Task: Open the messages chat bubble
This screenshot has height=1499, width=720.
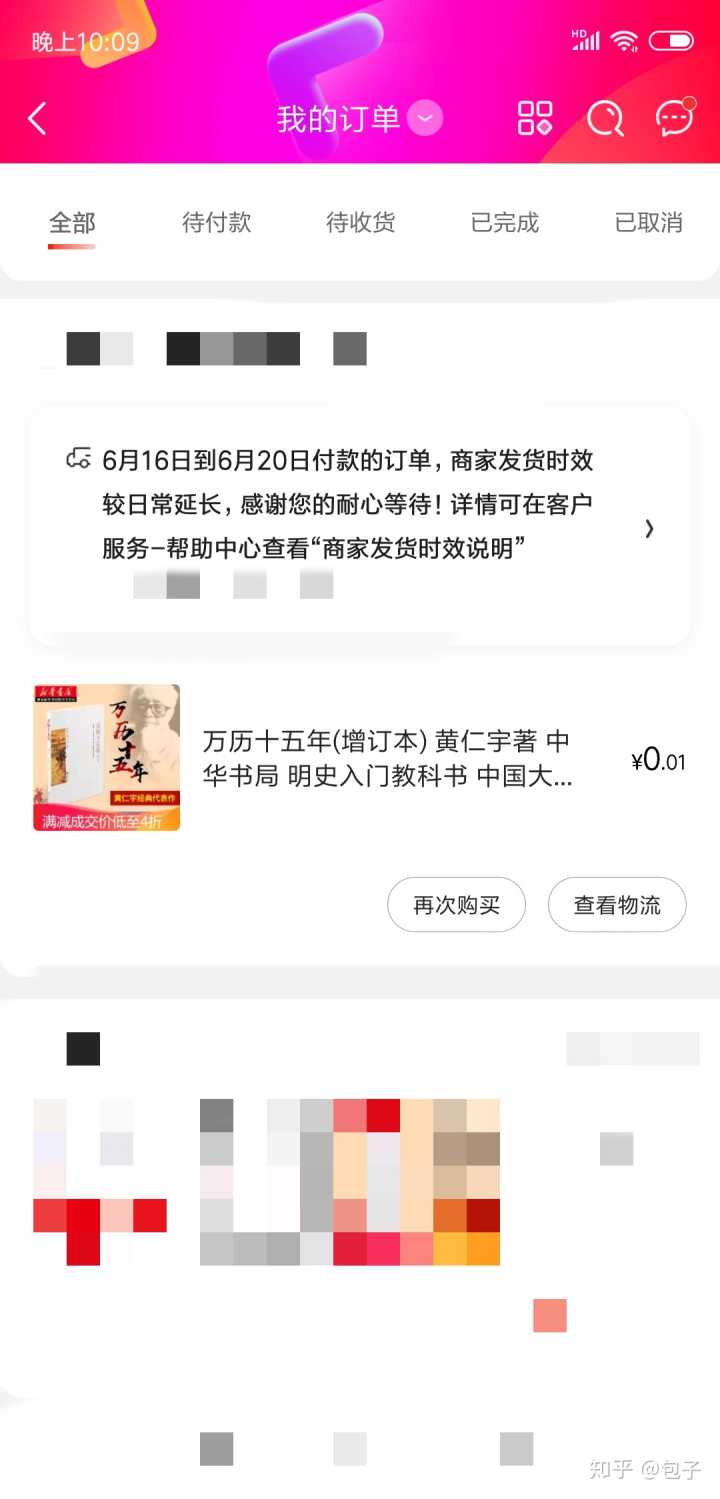Action: click(x=674, y=119)
